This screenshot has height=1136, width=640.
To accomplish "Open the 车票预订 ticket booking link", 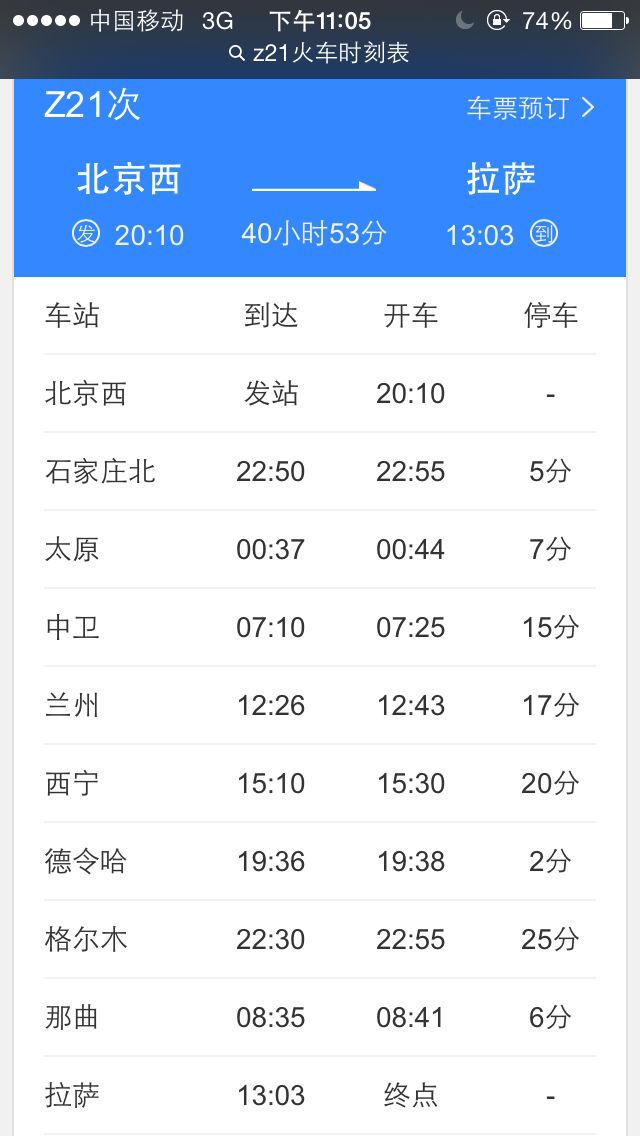I will (530, 108).
